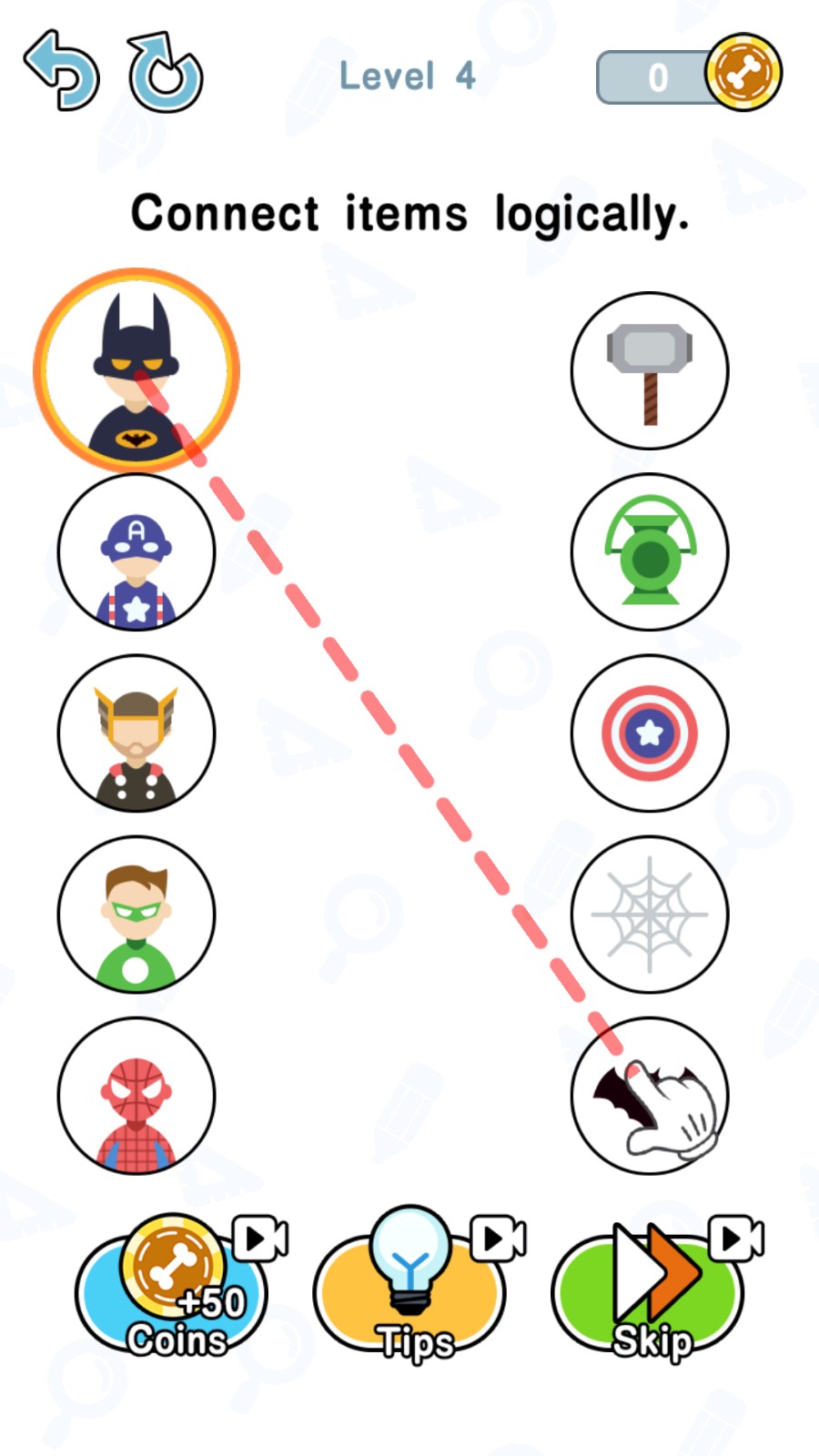Screen dimensions: 819x1456
Task: Get a hint with the Tips button
Action: coord(411,1292)
